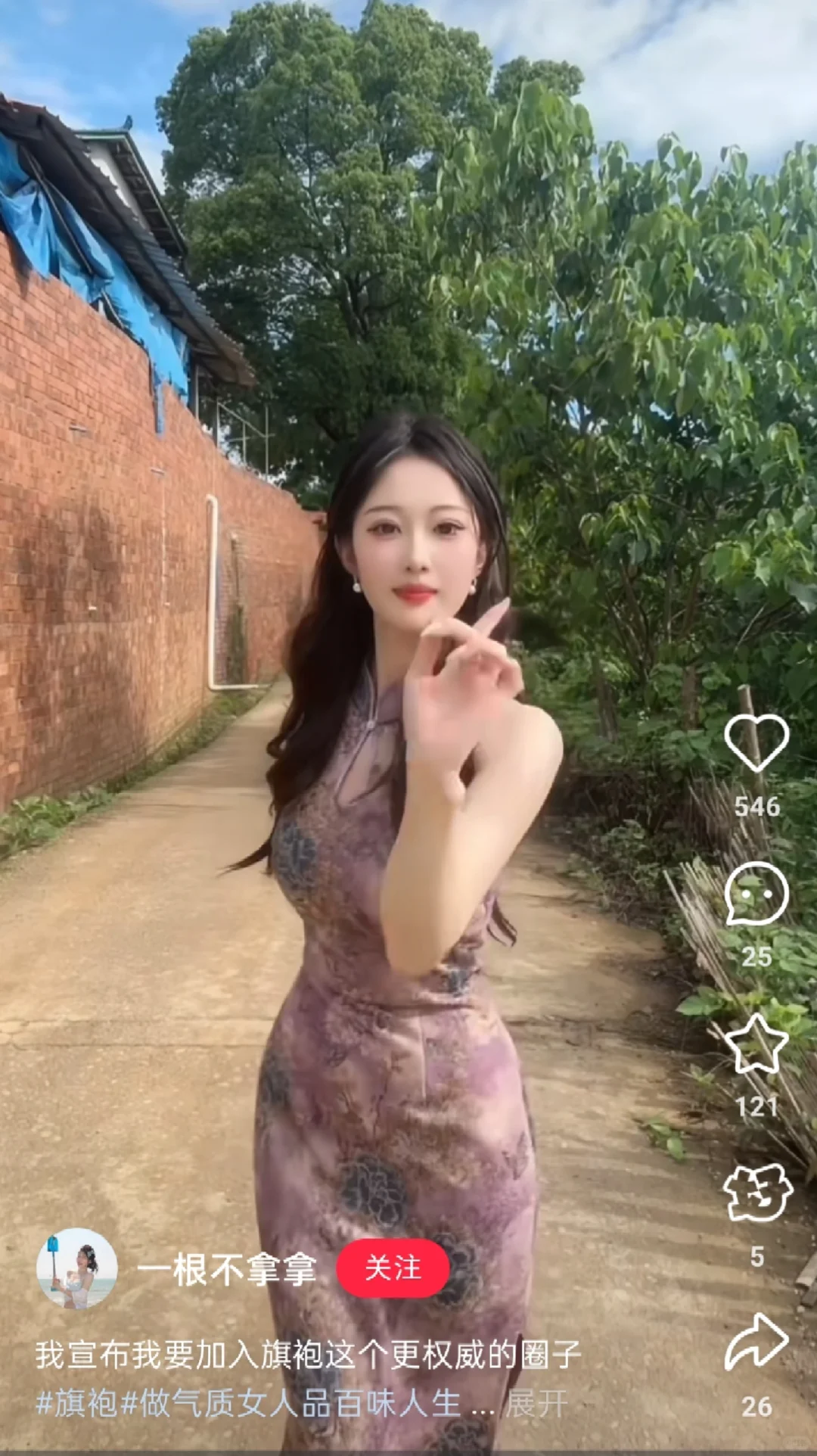Open the comments on this video
Screen dimensions: 817x1456
(756, 894)
